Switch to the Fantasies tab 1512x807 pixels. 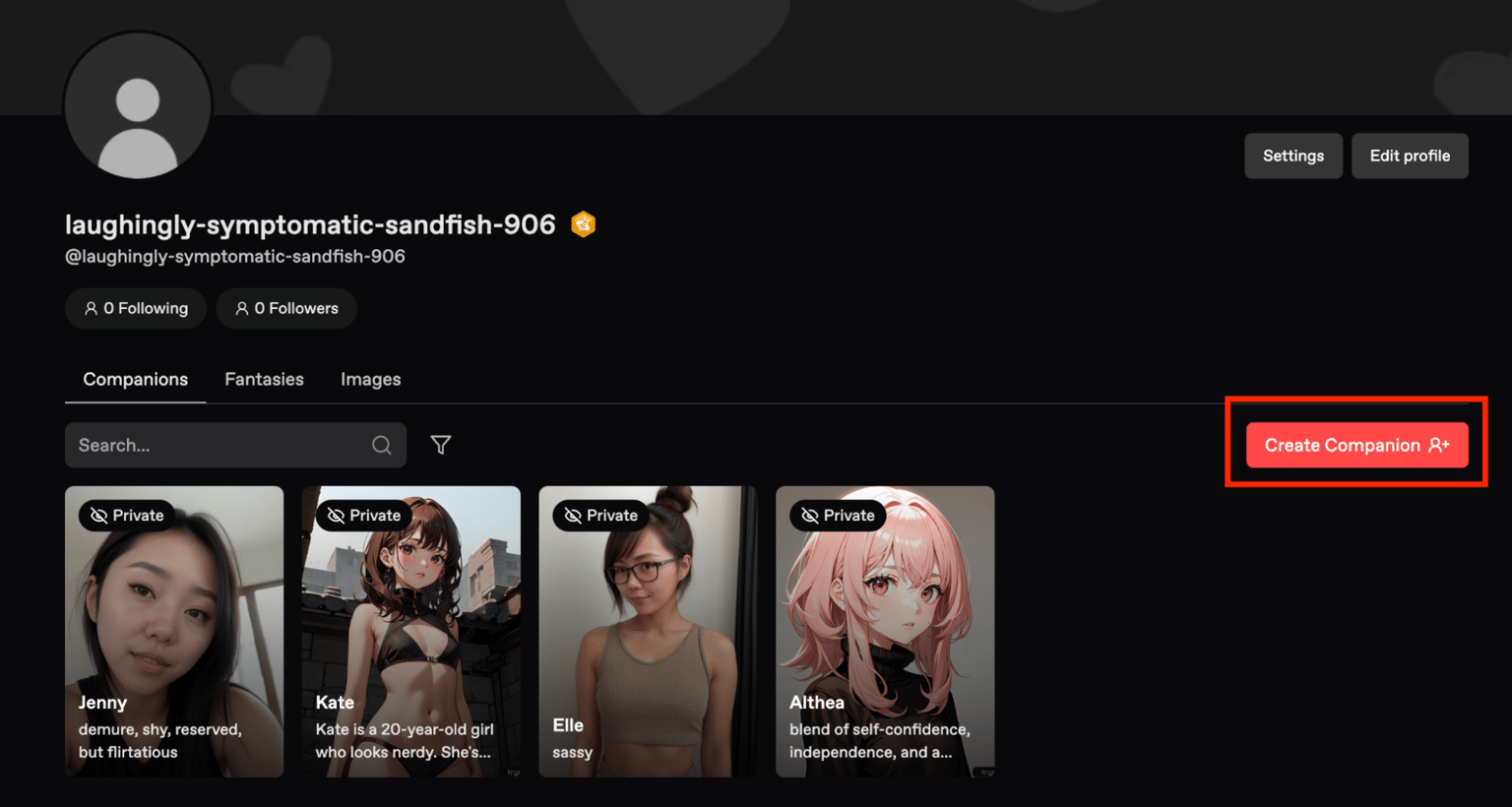tap(264, 380)
